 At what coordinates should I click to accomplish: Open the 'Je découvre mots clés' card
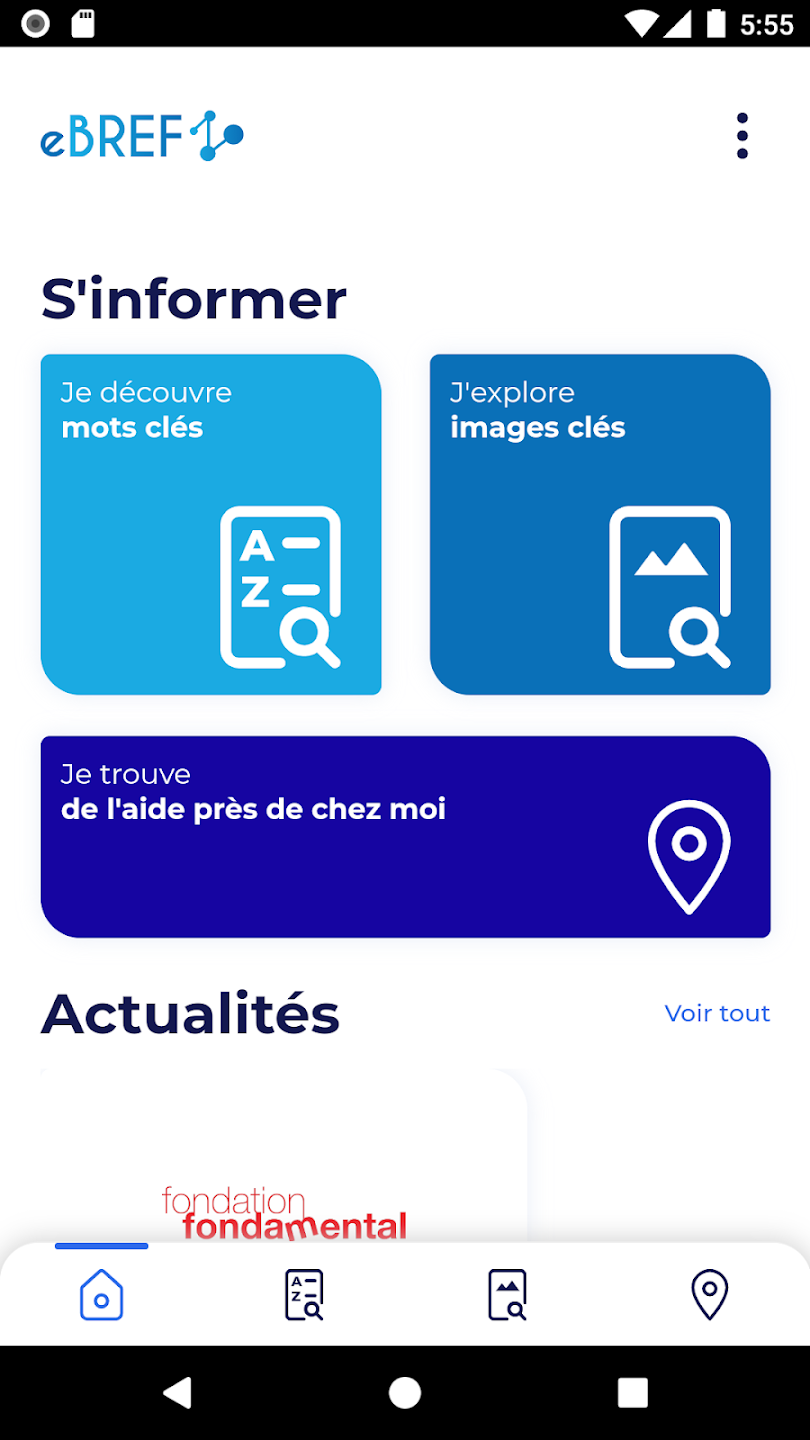coord(211,524)
